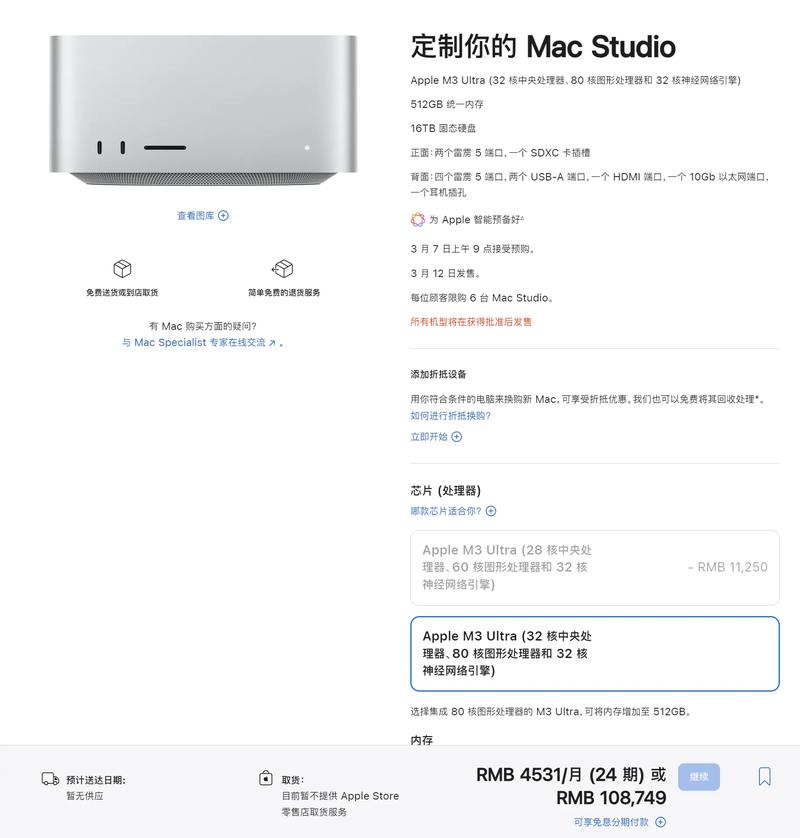Save configuration with the bookmark icon

764,777
